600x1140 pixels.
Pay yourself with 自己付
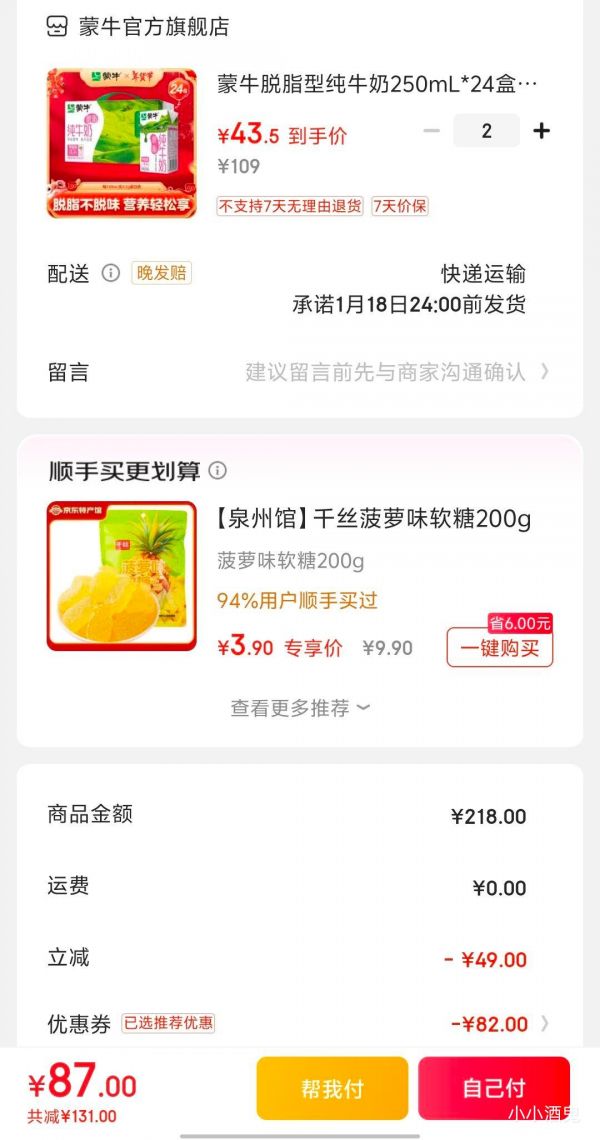[x=493, y=1088]
